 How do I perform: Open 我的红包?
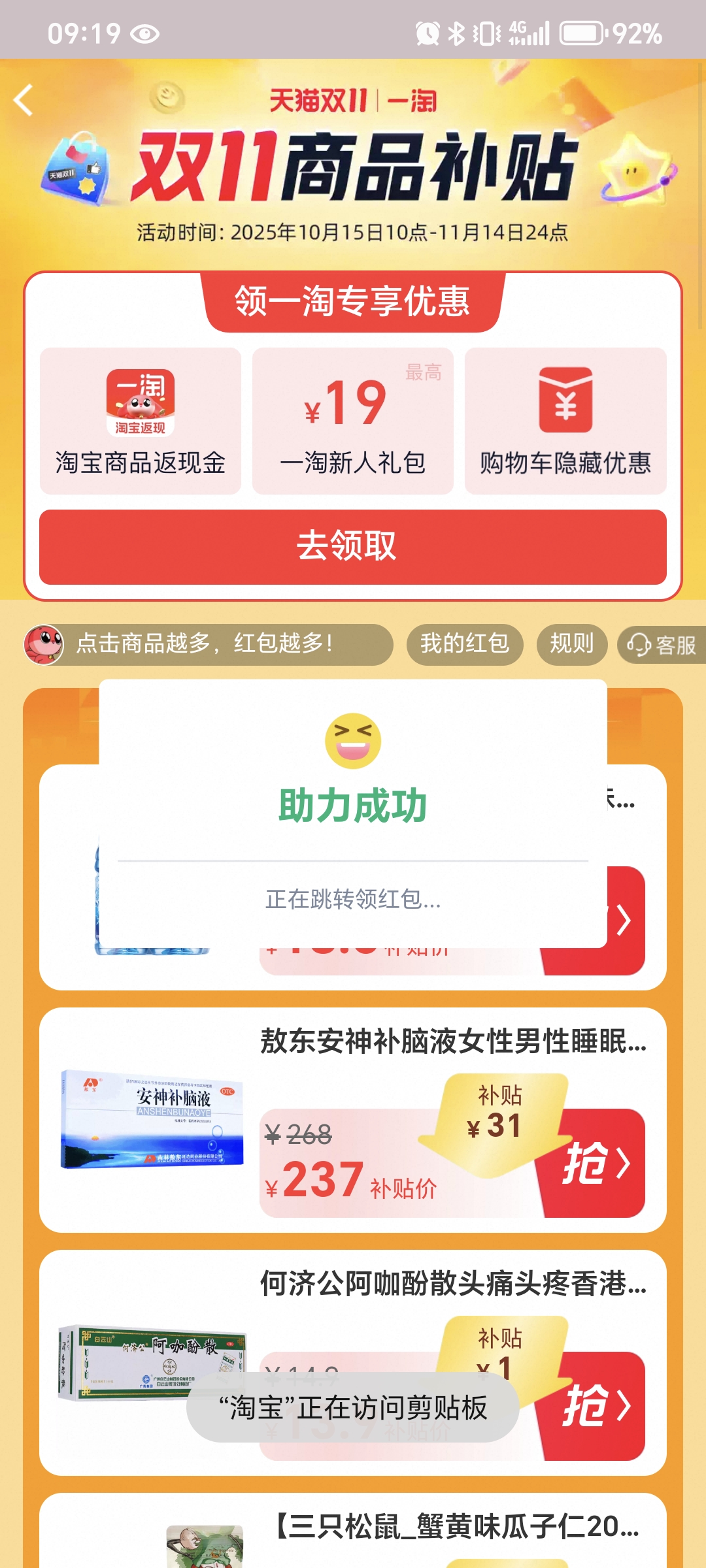[x=465, y=644]
